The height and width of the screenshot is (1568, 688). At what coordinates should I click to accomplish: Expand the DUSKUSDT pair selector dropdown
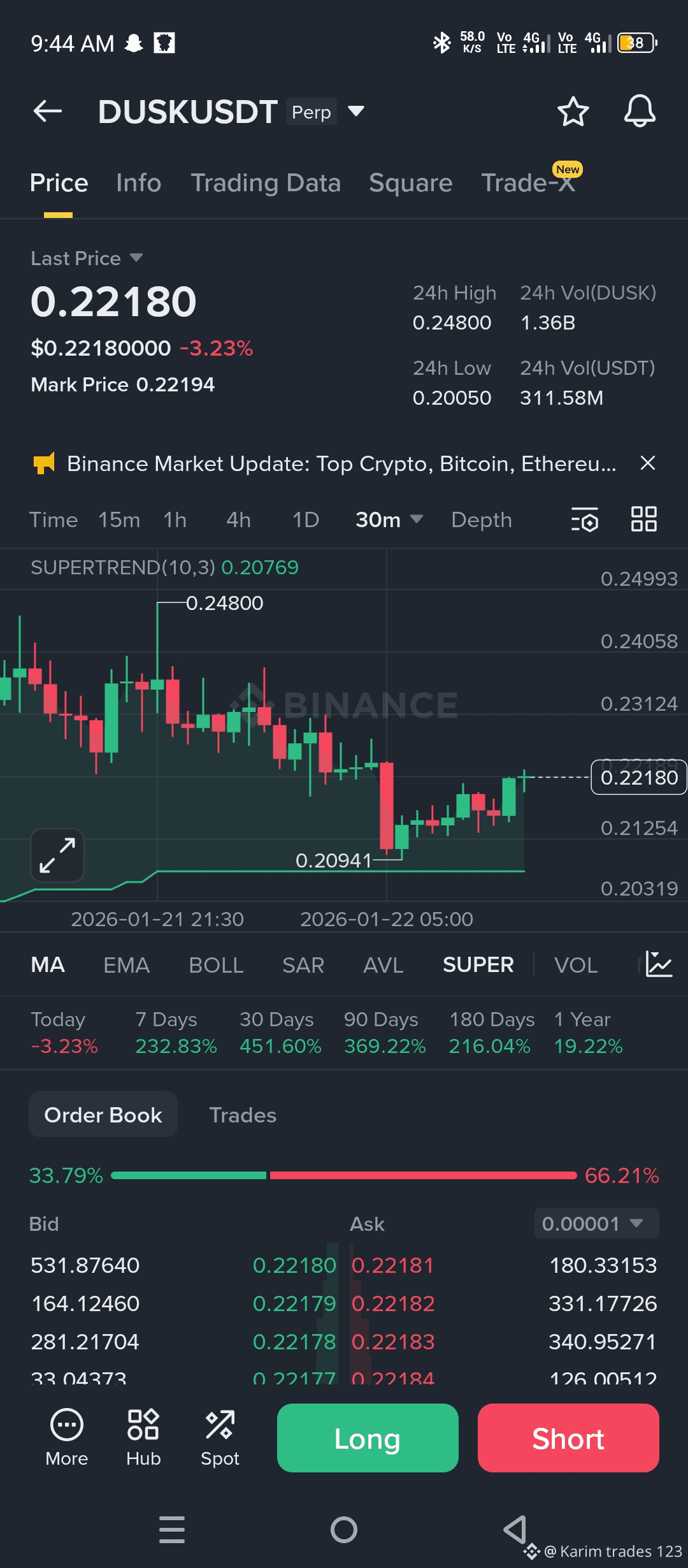click(355, 112)
